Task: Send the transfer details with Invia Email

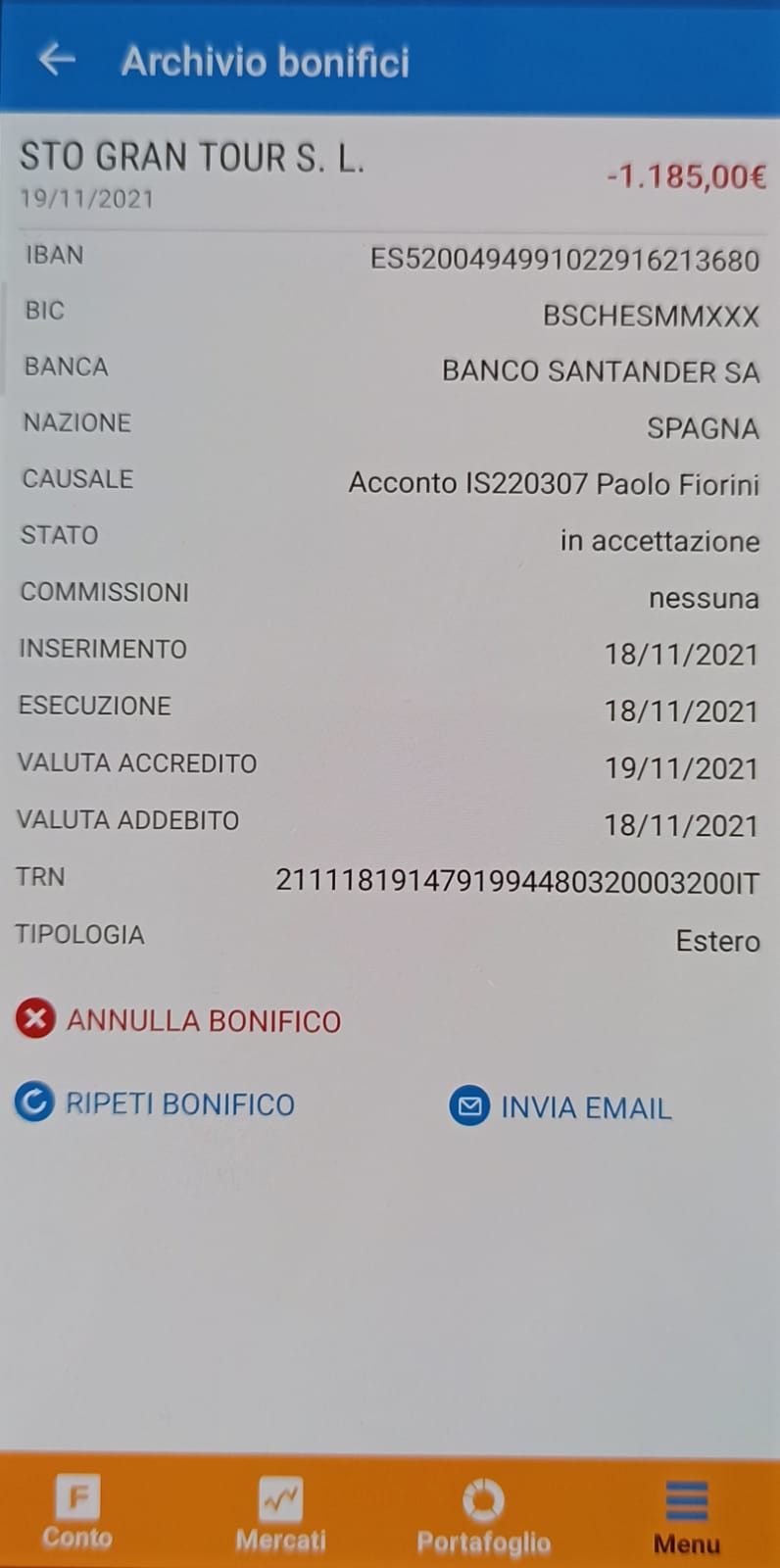Action: 561,1107
